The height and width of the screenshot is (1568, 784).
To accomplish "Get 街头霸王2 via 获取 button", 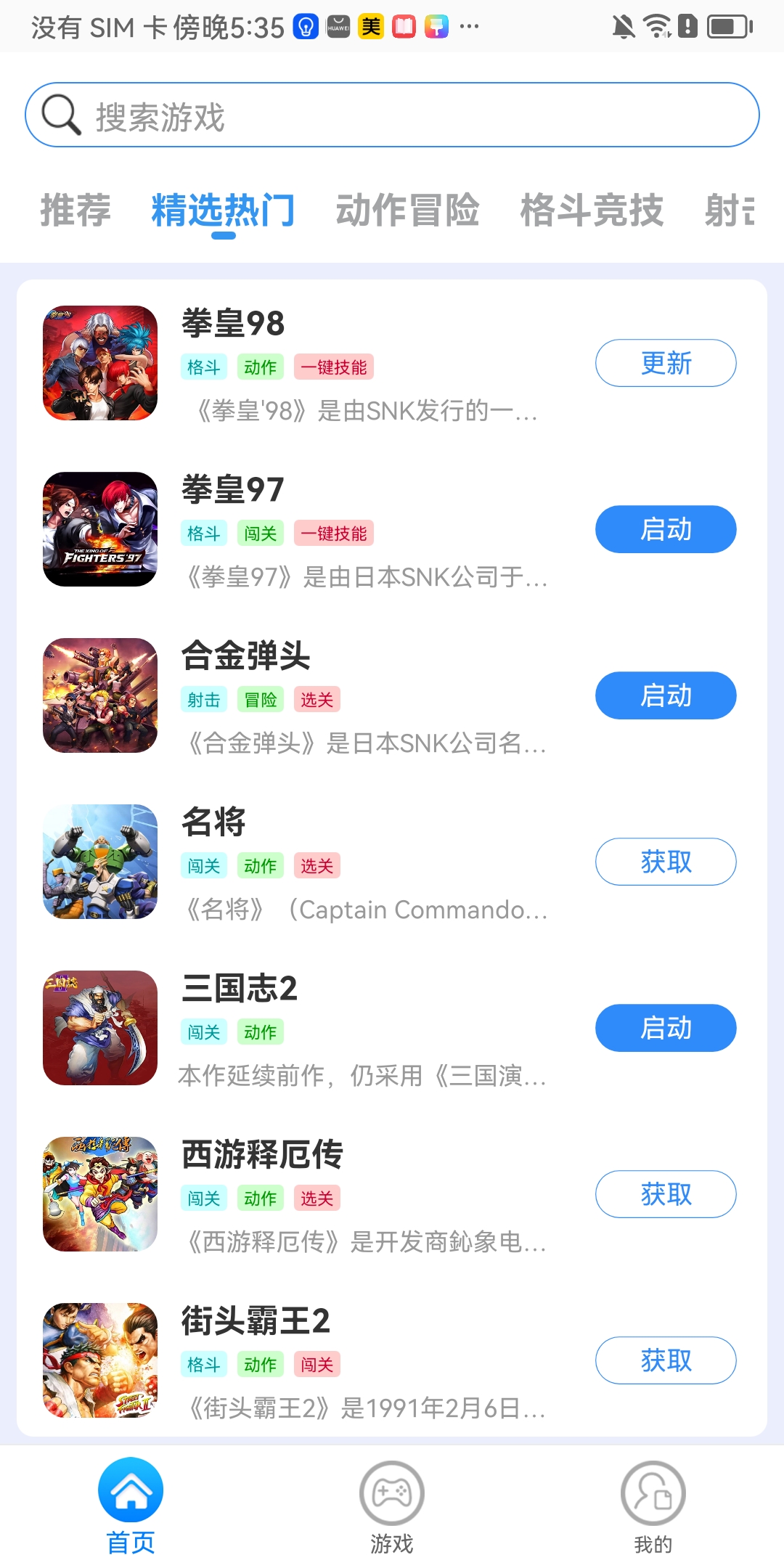I will (x=666, y=1360).
